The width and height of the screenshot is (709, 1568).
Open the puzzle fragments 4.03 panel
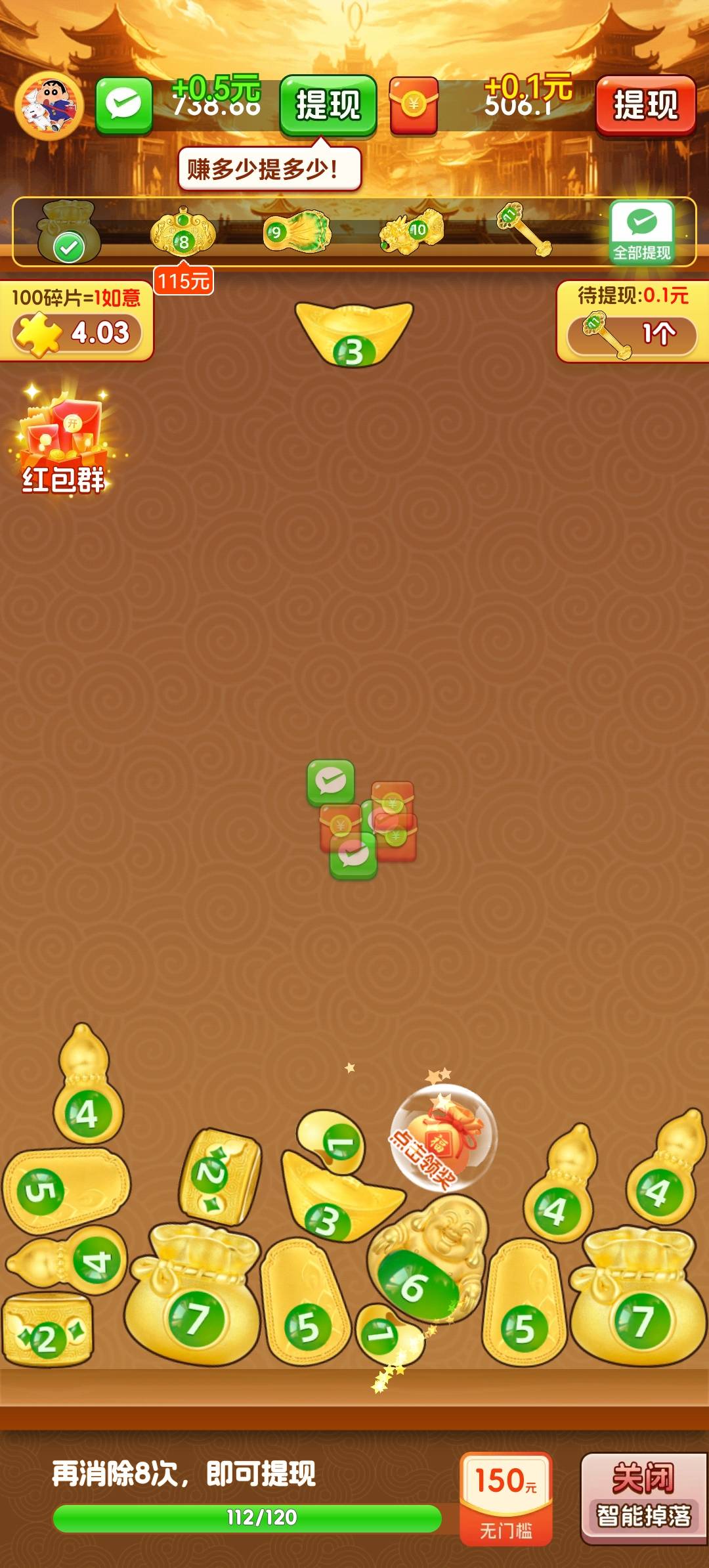(76, 321)
